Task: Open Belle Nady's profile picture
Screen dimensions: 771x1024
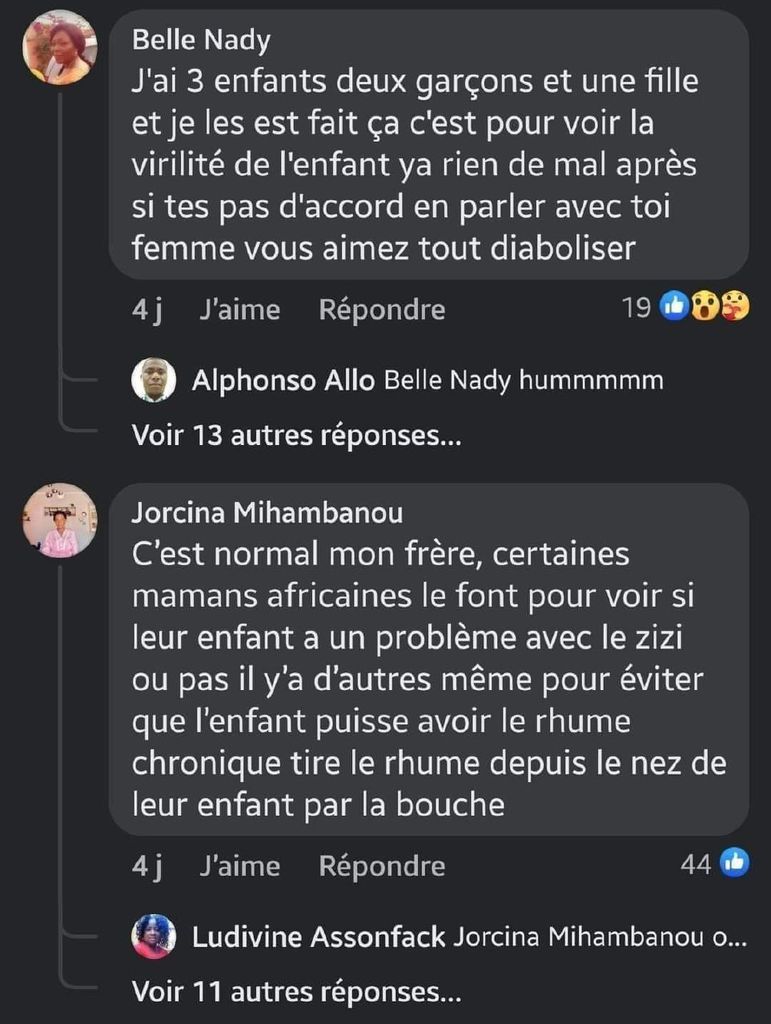Action: point(60,47)
